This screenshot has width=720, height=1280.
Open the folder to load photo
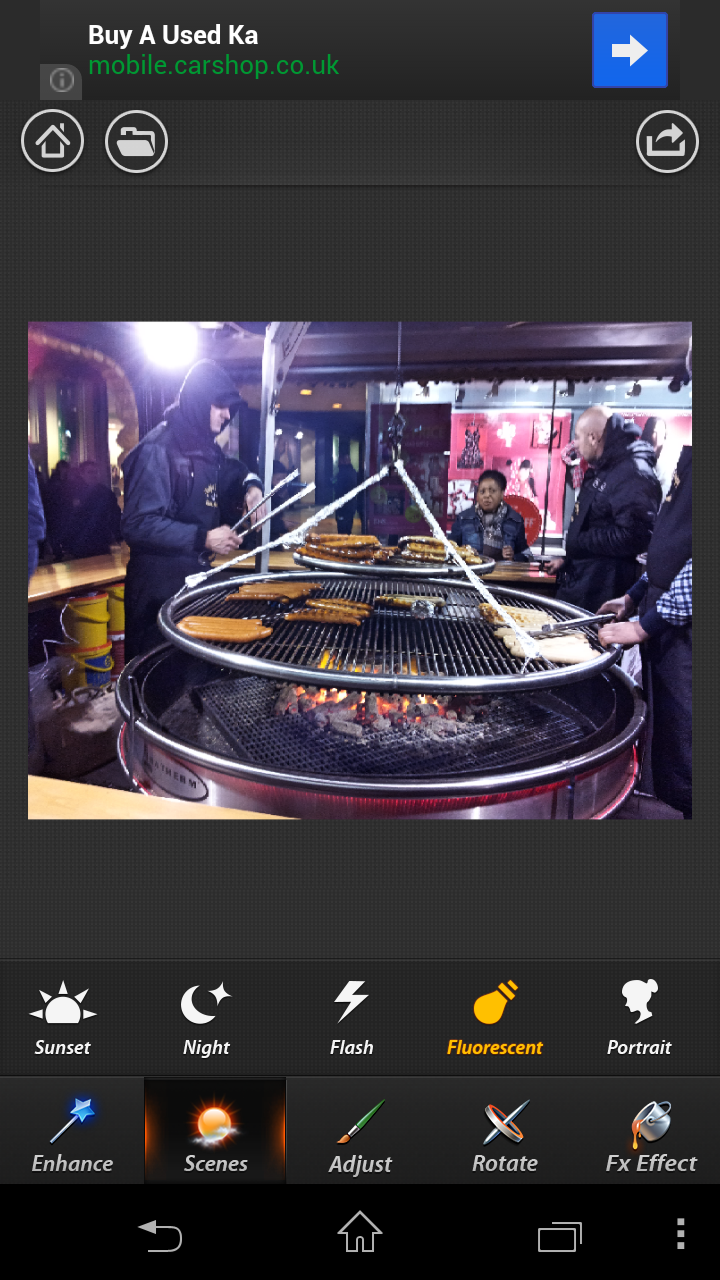(136, 141)
